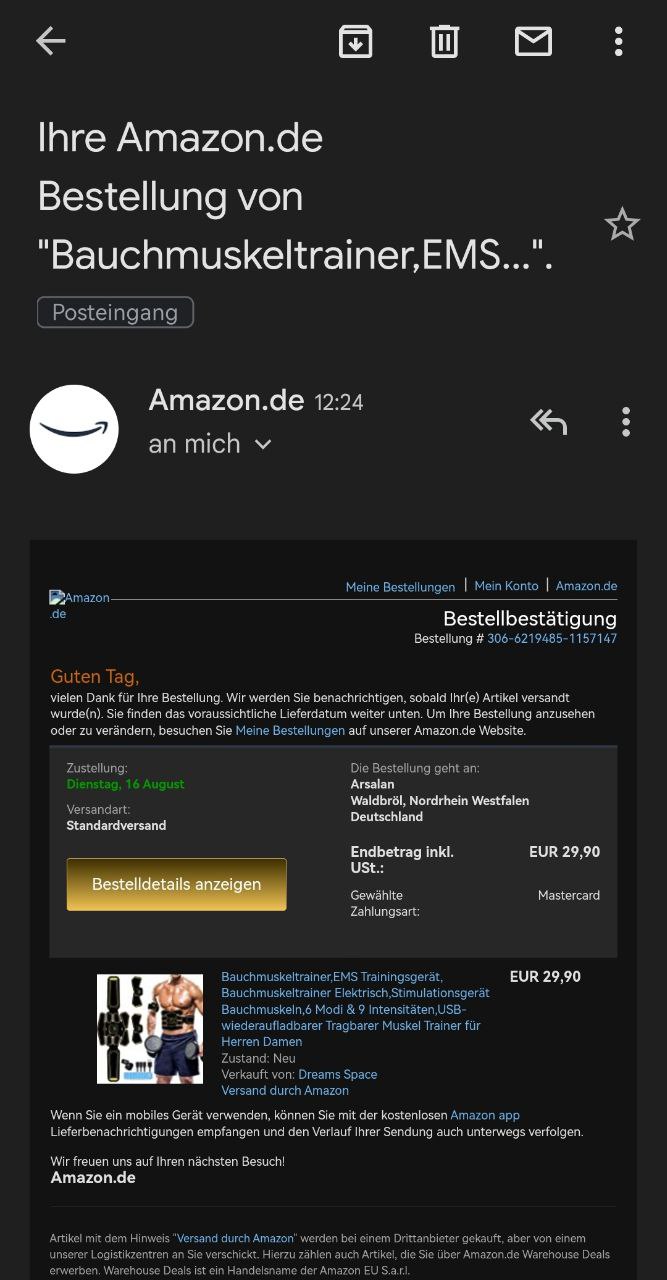The width and height of the screenshot is (667, 1280).
Task: Mark the email as unread
Action: click(533, 41)
